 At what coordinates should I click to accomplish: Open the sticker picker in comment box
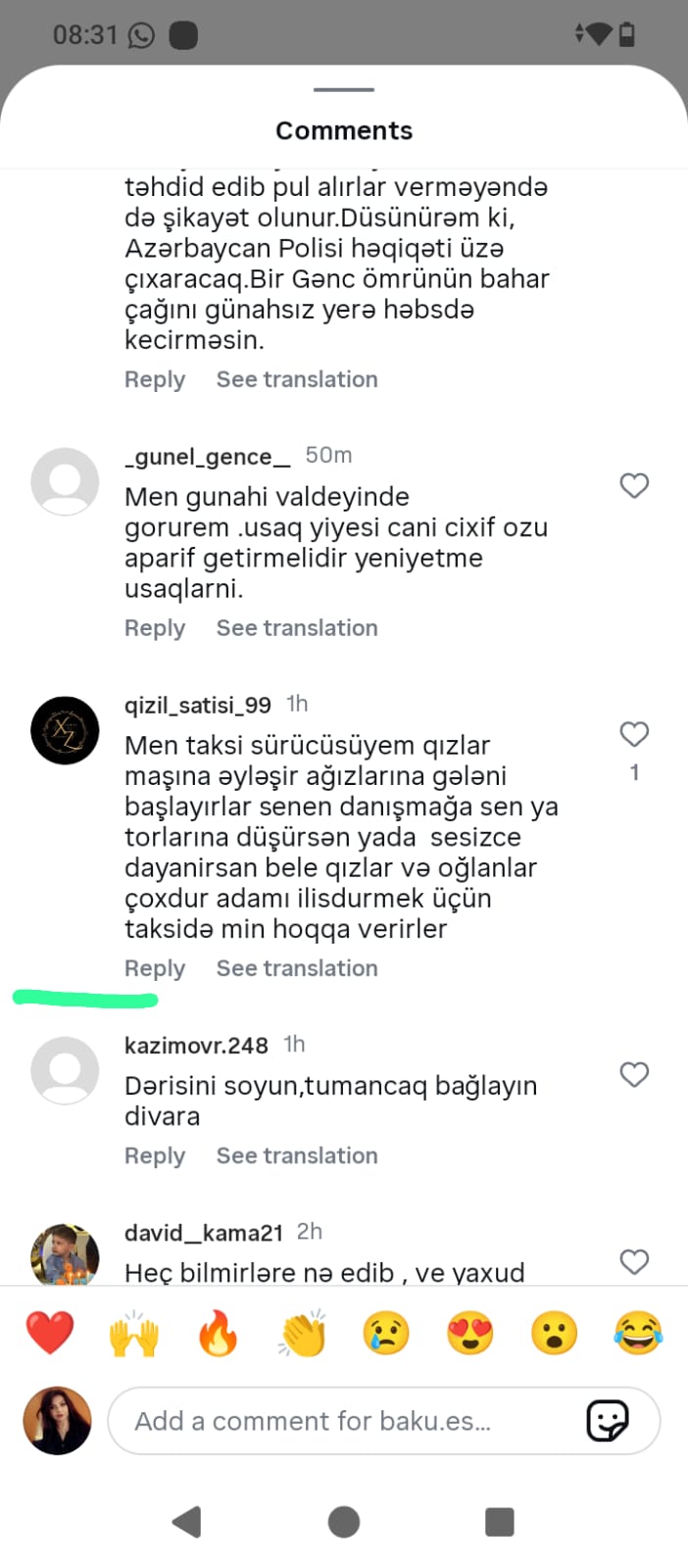pyautogui.click(x=608, y=1421)
